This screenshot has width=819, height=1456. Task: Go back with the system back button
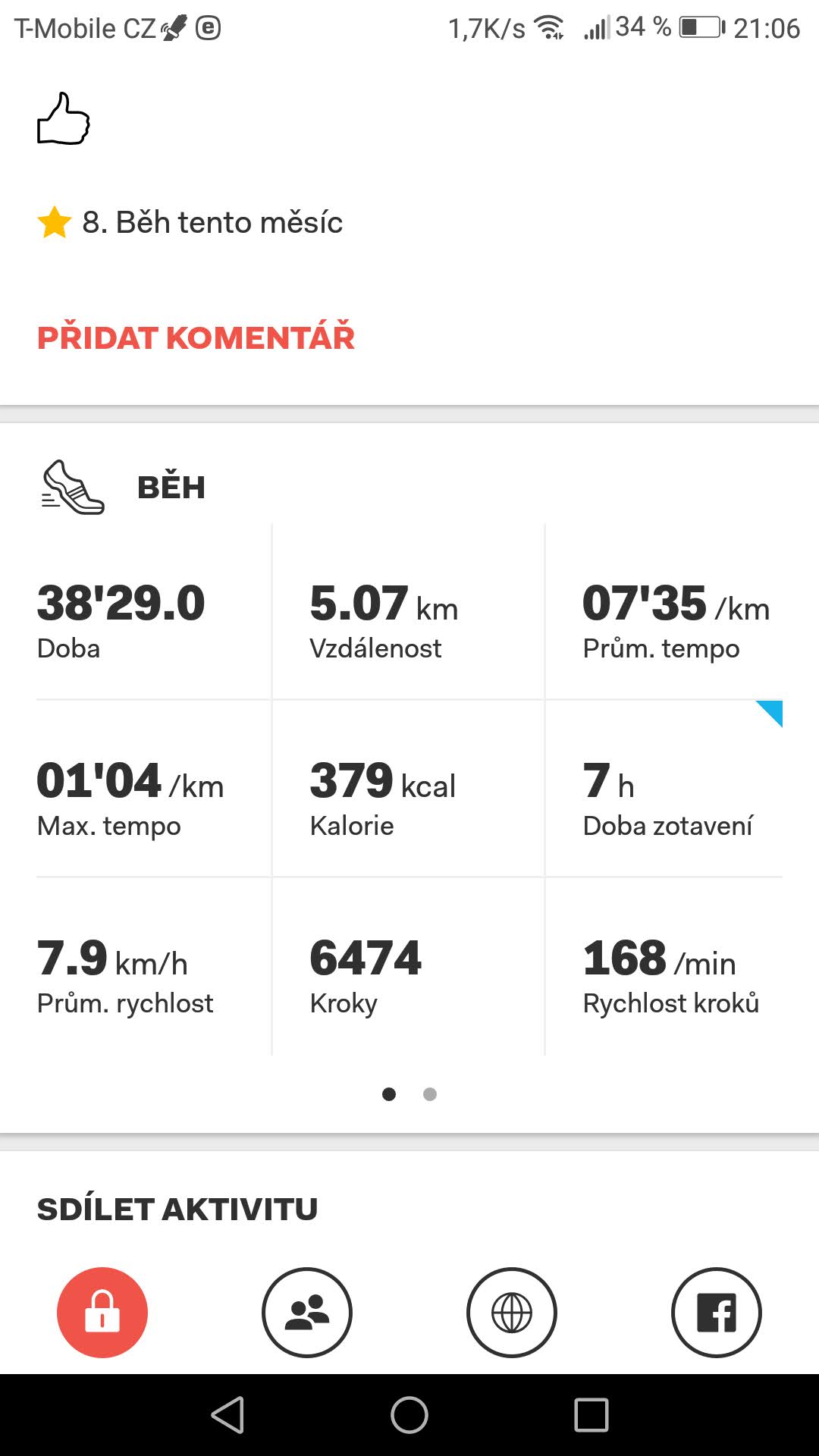coord(227,1415)
